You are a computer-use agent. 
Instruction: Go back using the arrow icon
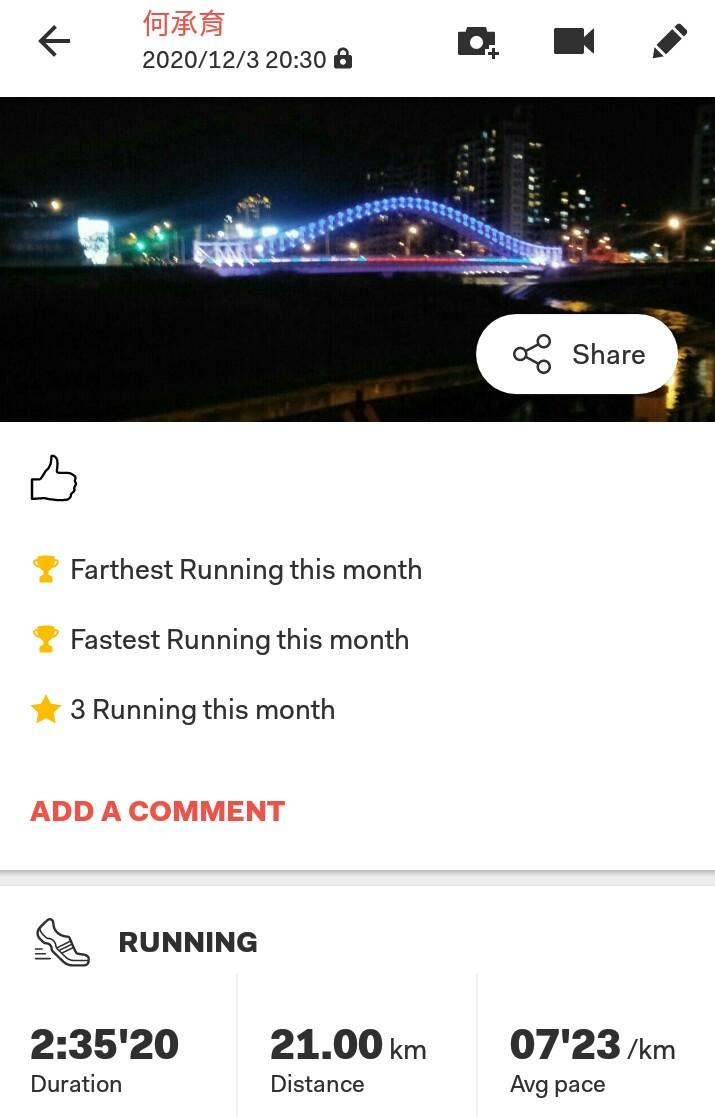(x=54, y=41)
